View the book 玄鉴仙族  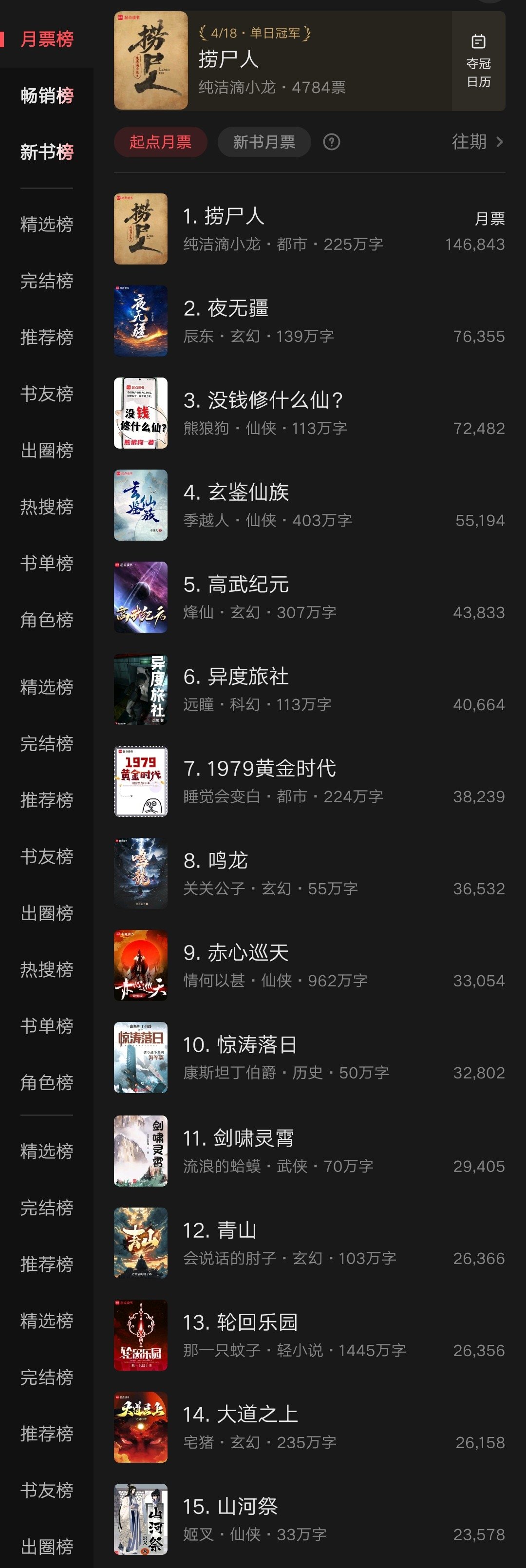[x=309, y=505]
